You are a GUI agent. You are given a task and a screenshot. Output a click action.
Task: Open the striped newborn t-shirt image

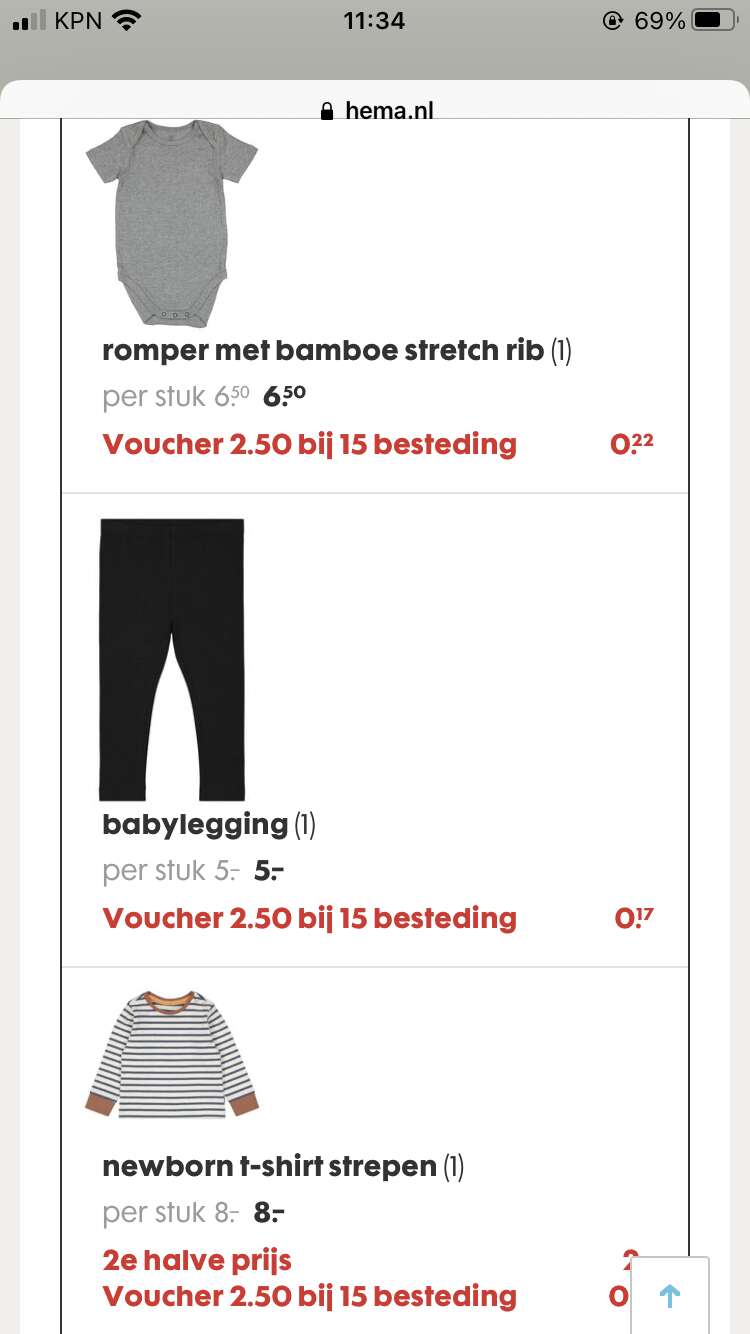click(172, 1055)
